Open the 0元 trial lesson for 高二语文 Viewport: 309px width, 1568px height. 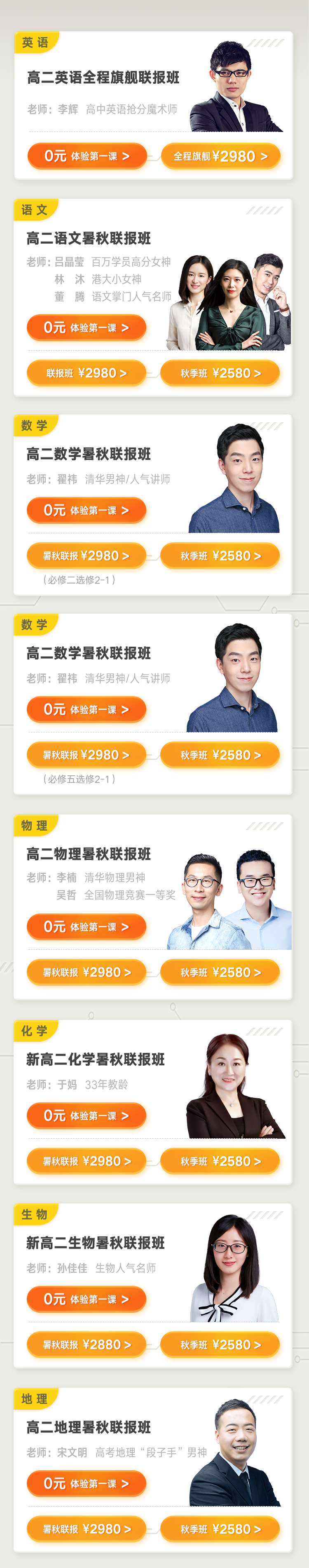pyautogui.click(x=87, y=327)
